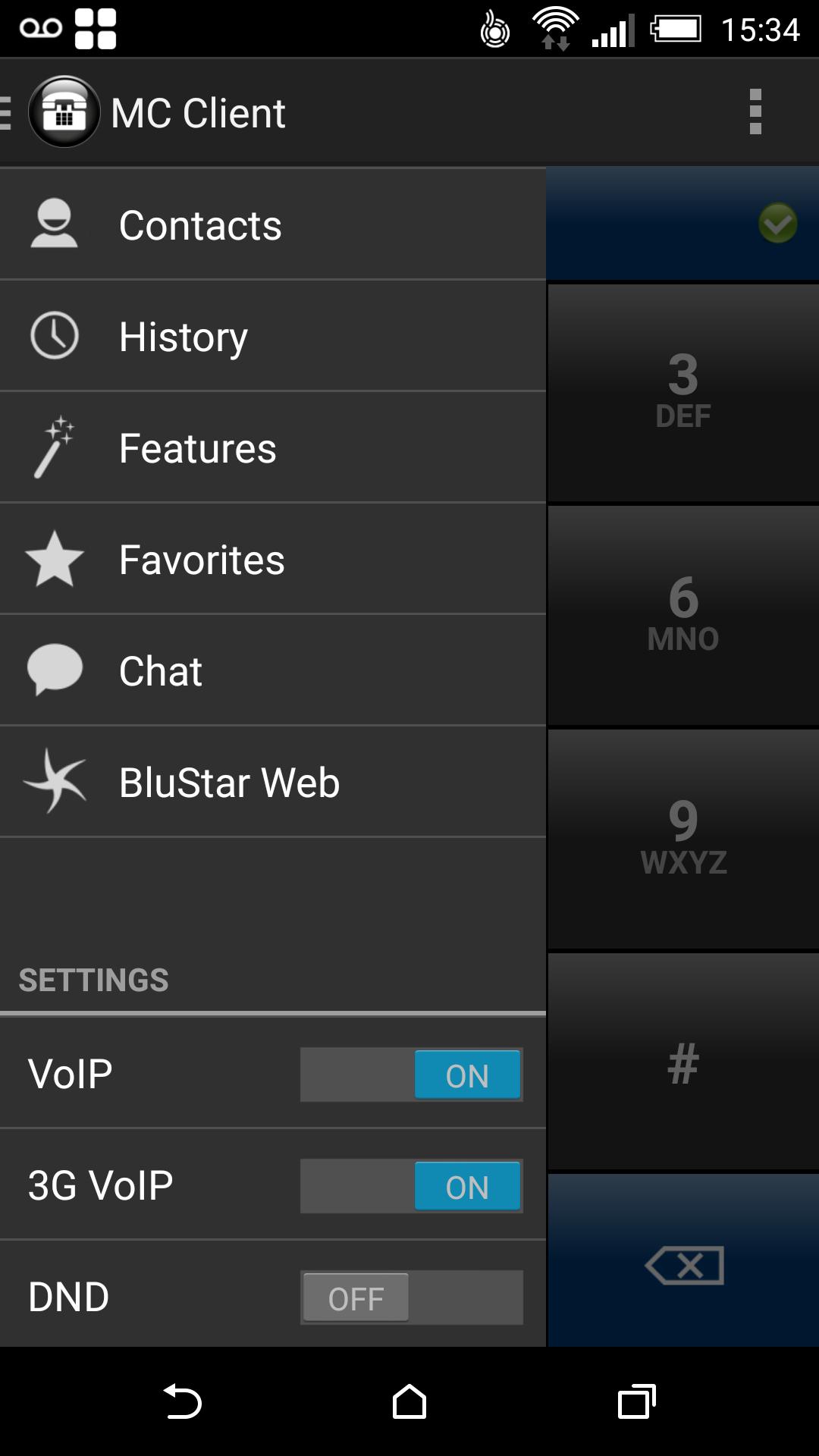This screenshot has height=1456, width=819.
Task: Open the Features section
Action: [x=273, y=448]
